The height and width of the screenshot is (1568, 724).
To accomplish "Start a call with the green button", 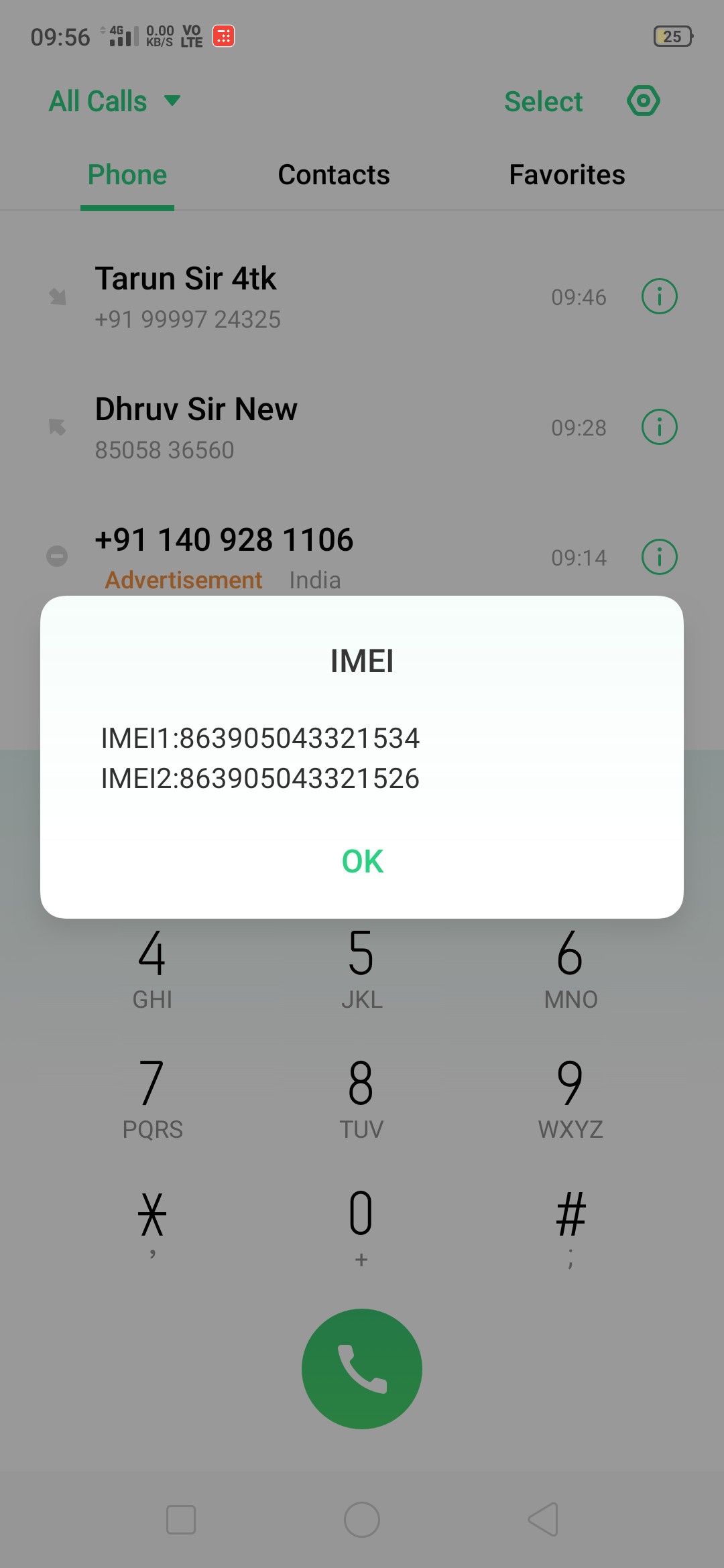I will coord(362,1368).
